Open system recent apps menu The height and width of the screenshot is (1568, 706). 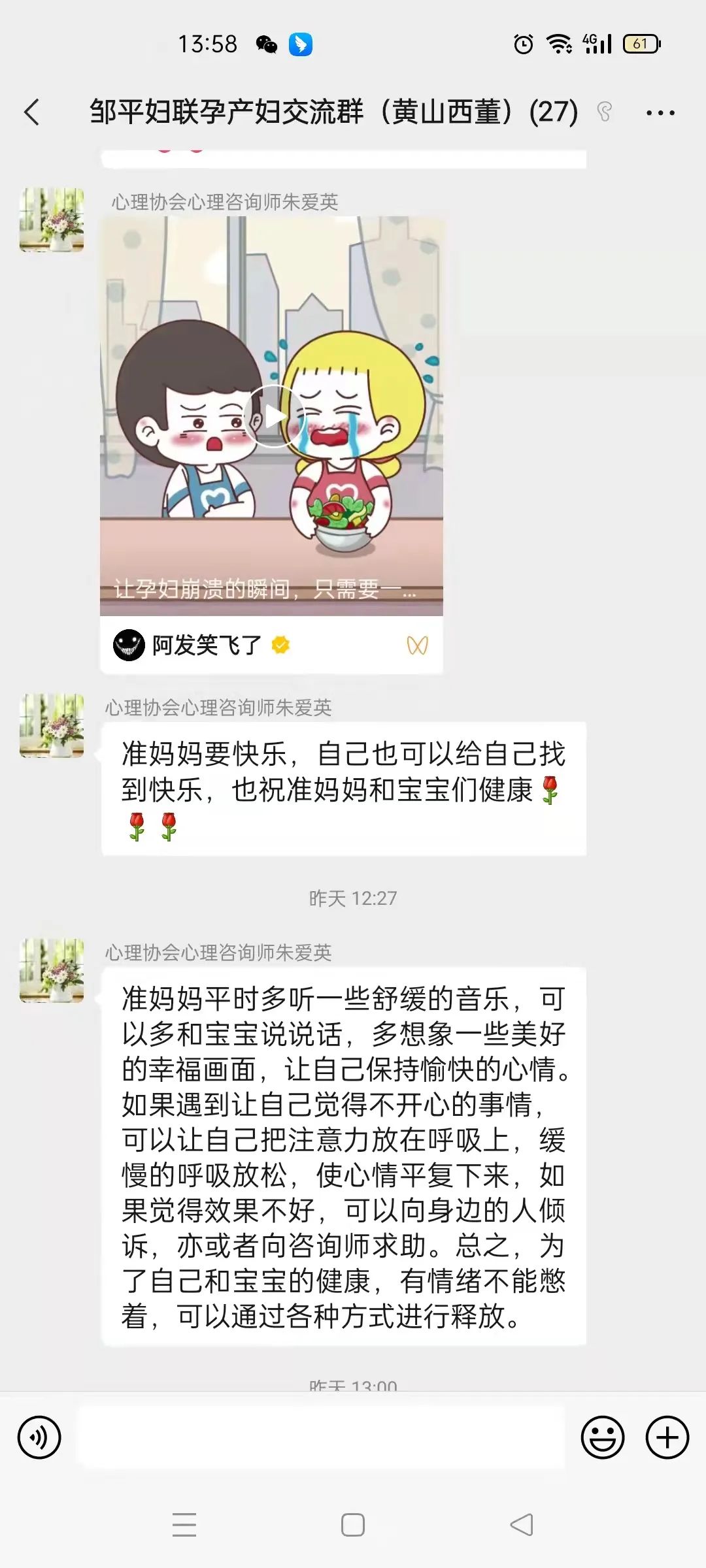[184, 1526]
